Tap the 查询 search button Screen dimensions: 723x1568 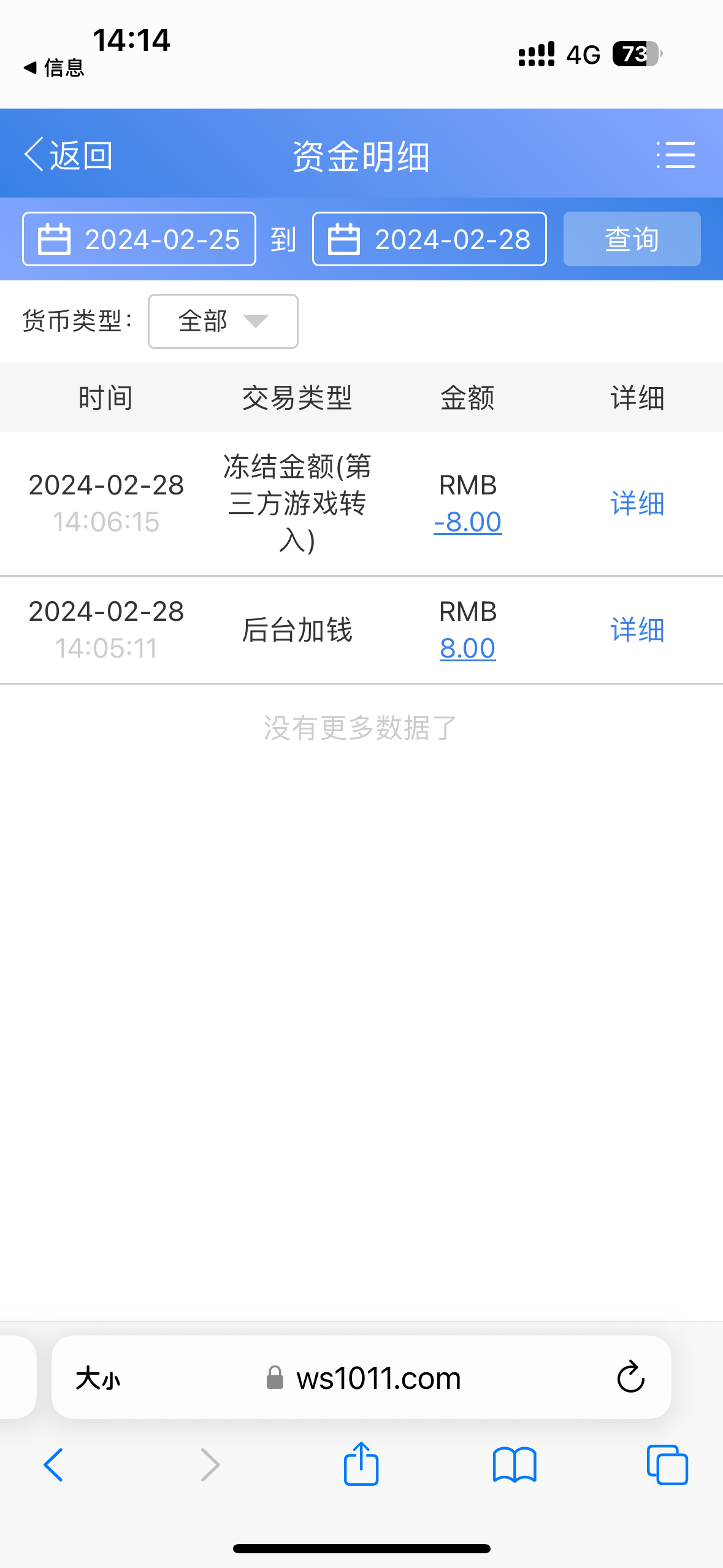point(632,239)
